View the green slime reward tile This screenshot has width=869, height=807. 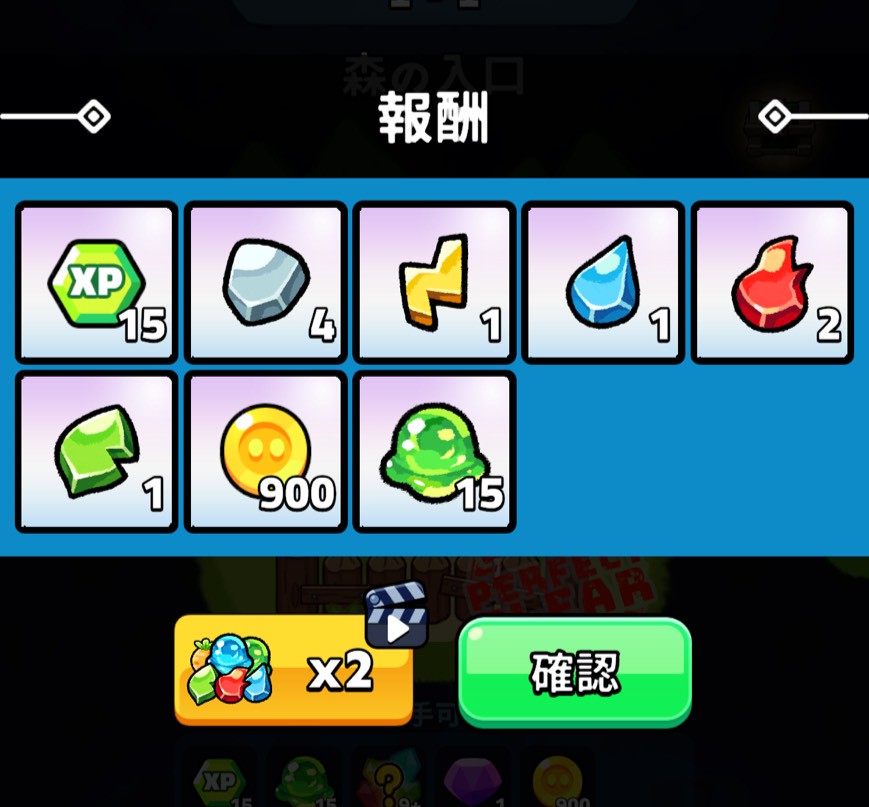[x=435, y=452]
